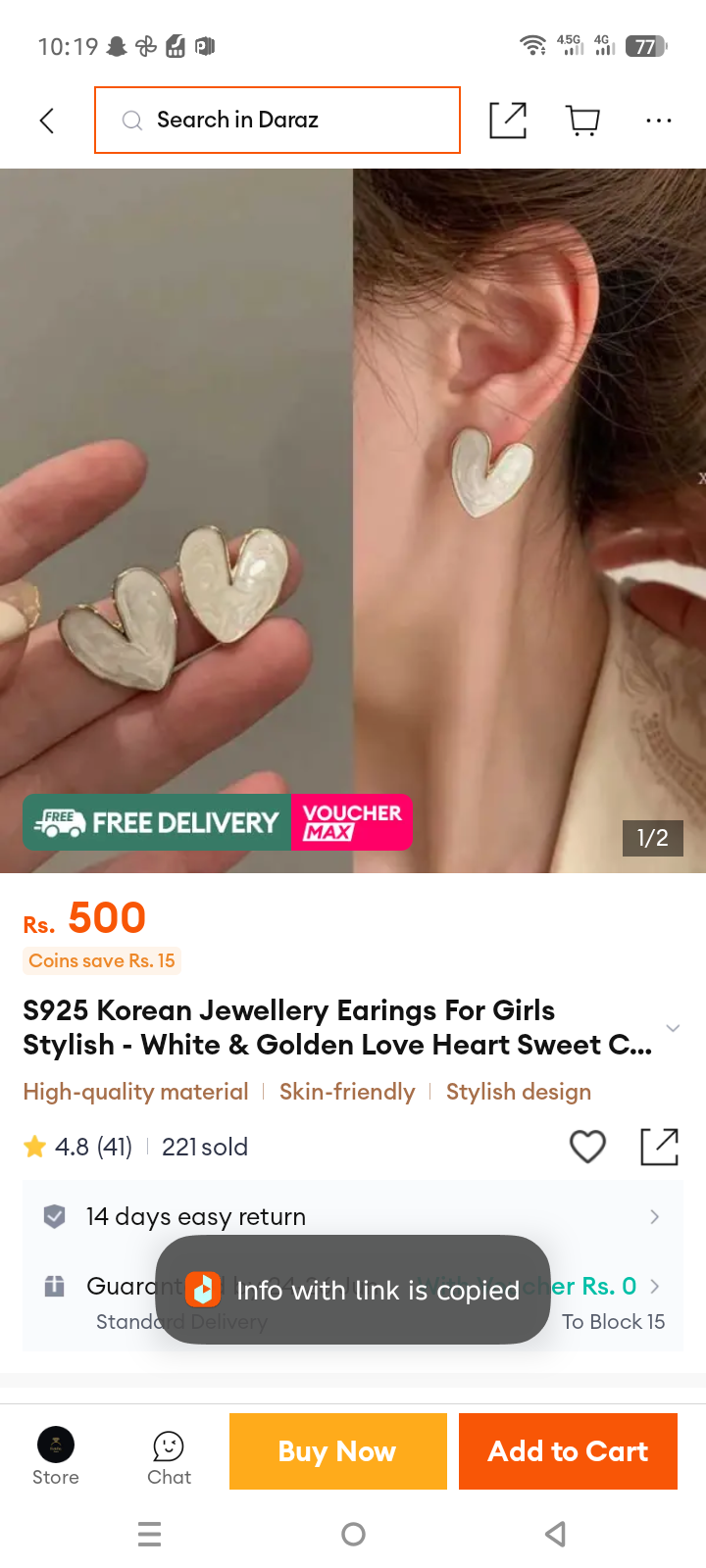
Task: Expand the product title chevron
Action: (673, 1028)
